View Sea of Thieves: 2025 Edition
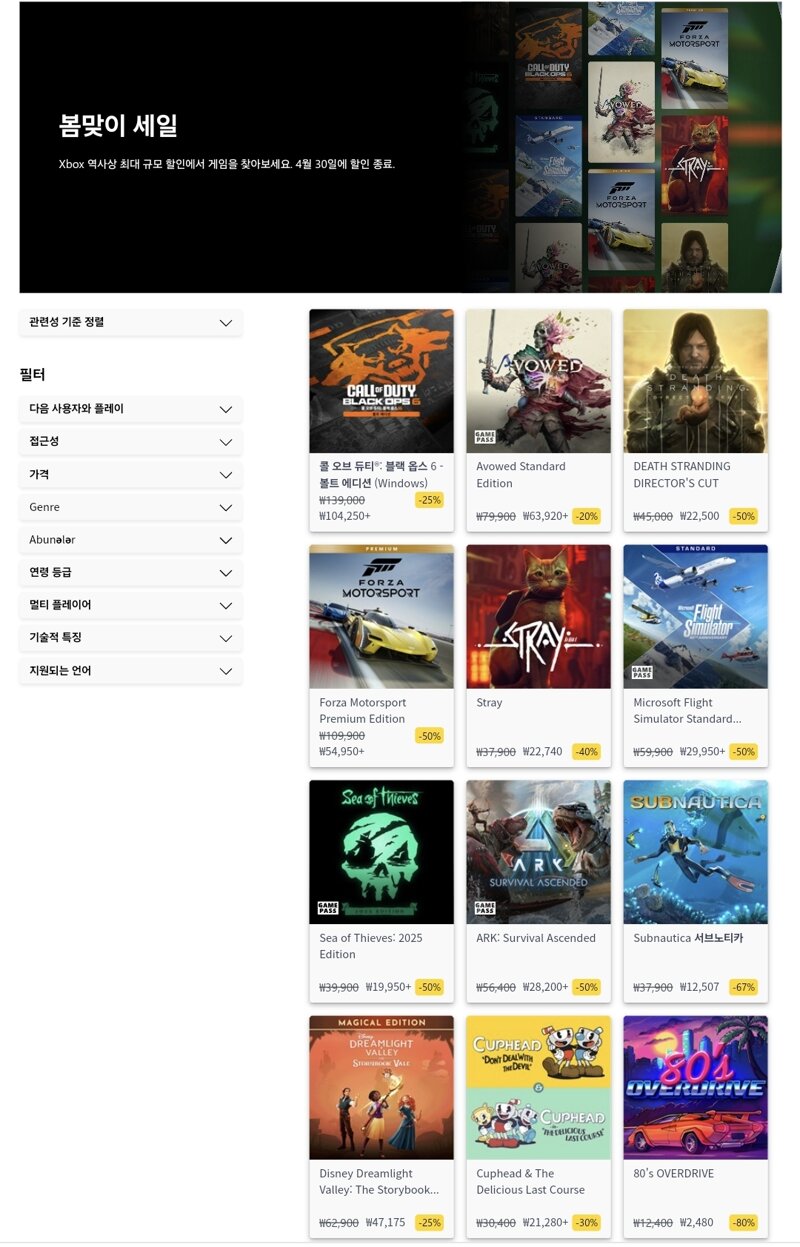800x1247 pixels. click(x=381, y=870)
